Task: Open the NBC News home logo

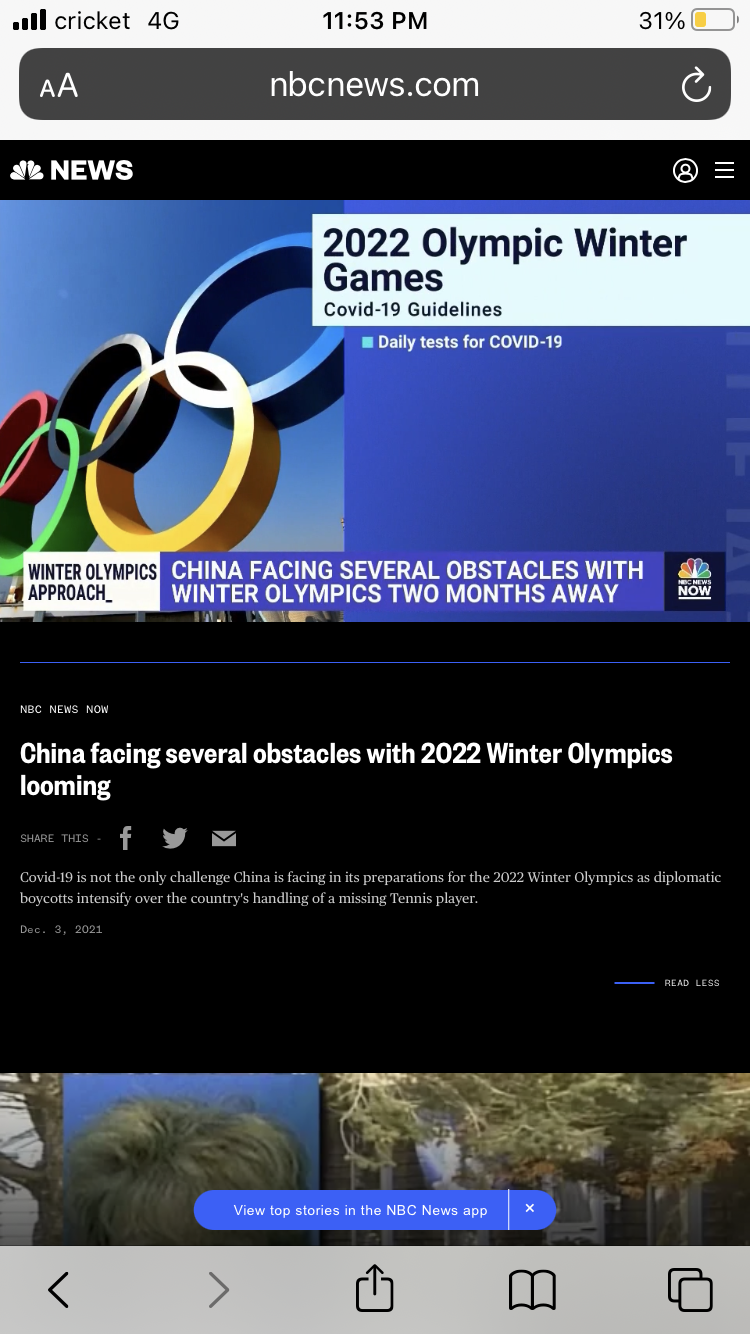Action: 72,171
